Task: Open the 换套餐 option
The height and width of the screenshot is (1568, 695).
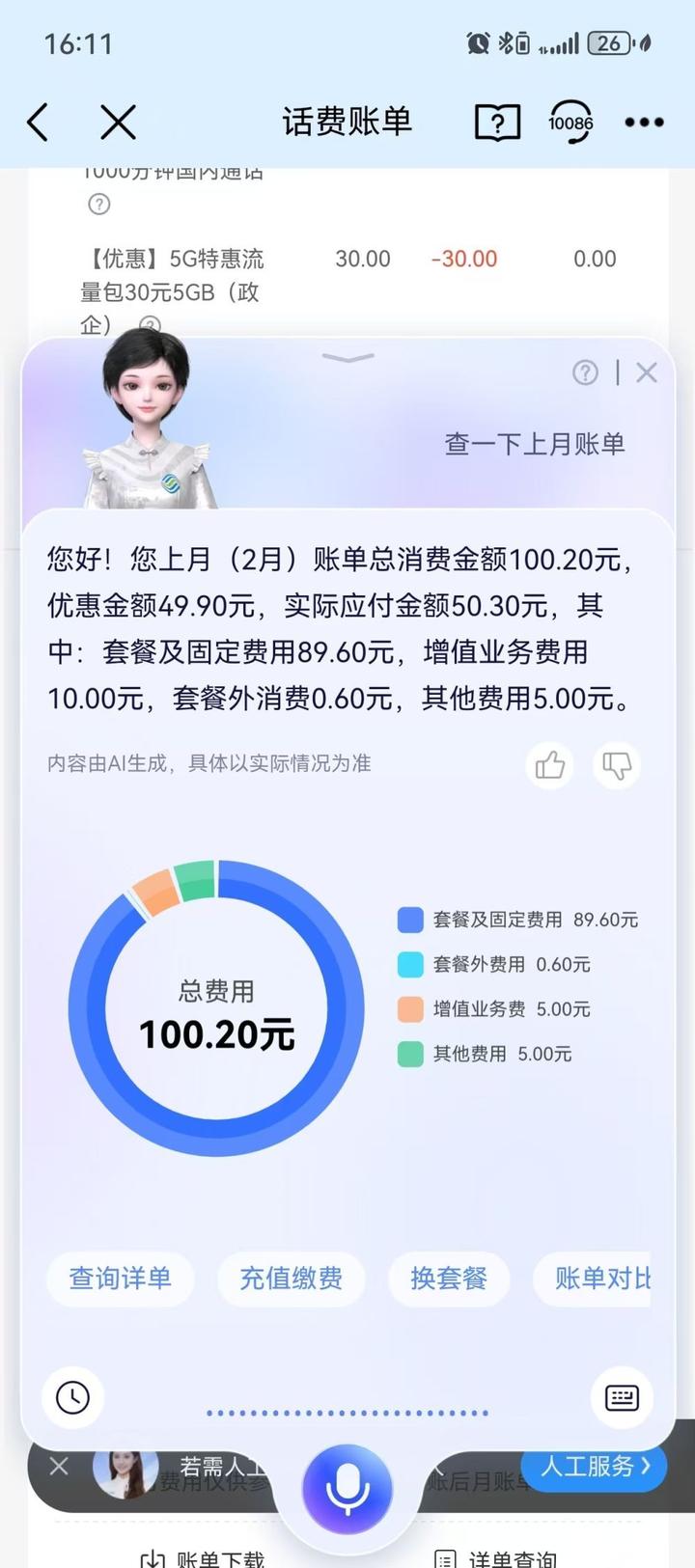Action: [448, 1279]
